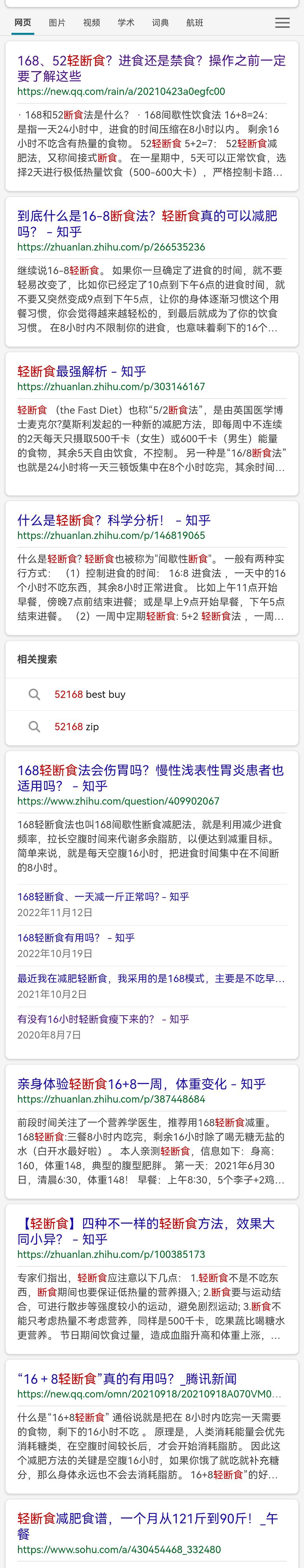Open sub-link 有没有16小时轻断食瘦下来的
Viewport: 304px width, 1568px height.
[x=103, y=1019]
